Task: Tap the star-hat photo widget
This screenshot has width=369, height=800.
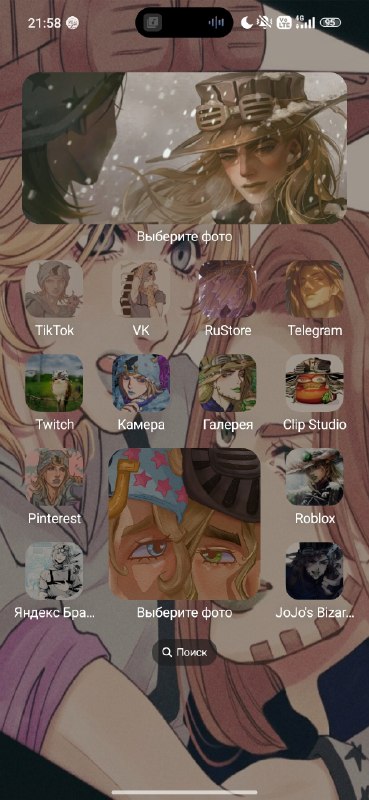Action: point(184,524)
